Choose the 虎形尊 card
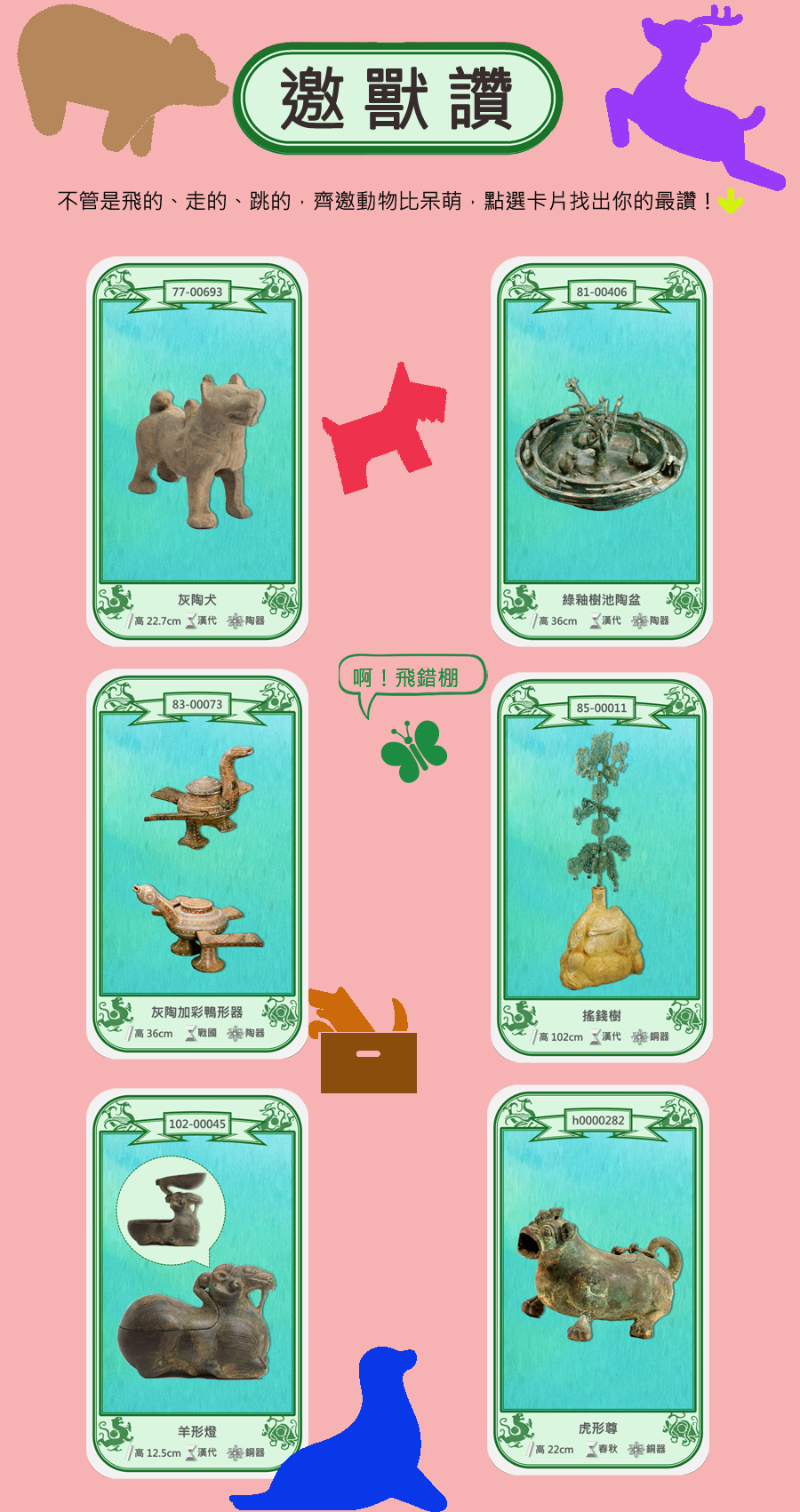The height and width of the screenshot is (1512, 800). pyautogui.click(x=598, y=1279)
